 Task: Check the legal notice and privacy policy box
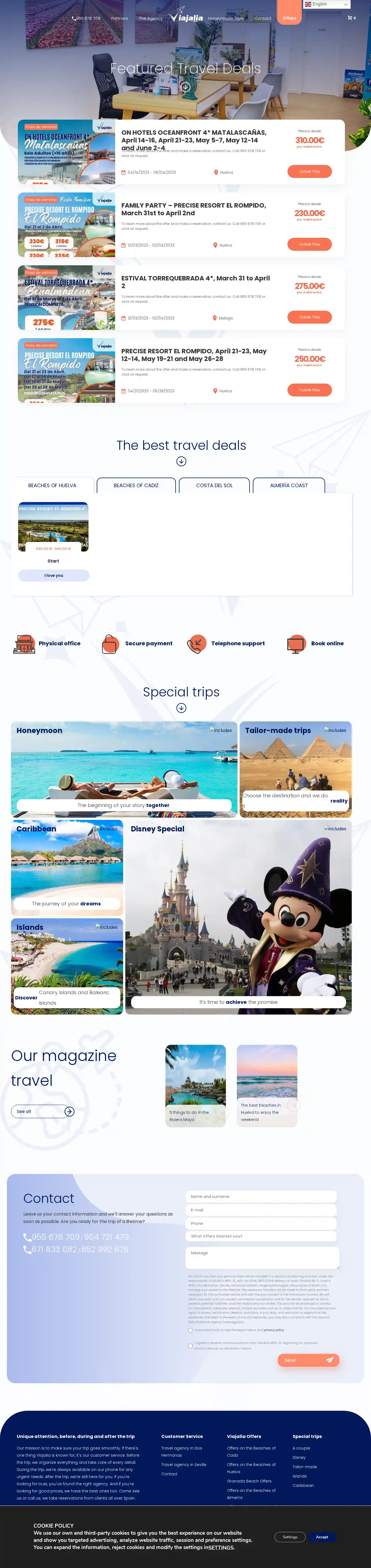point(190,1331)
